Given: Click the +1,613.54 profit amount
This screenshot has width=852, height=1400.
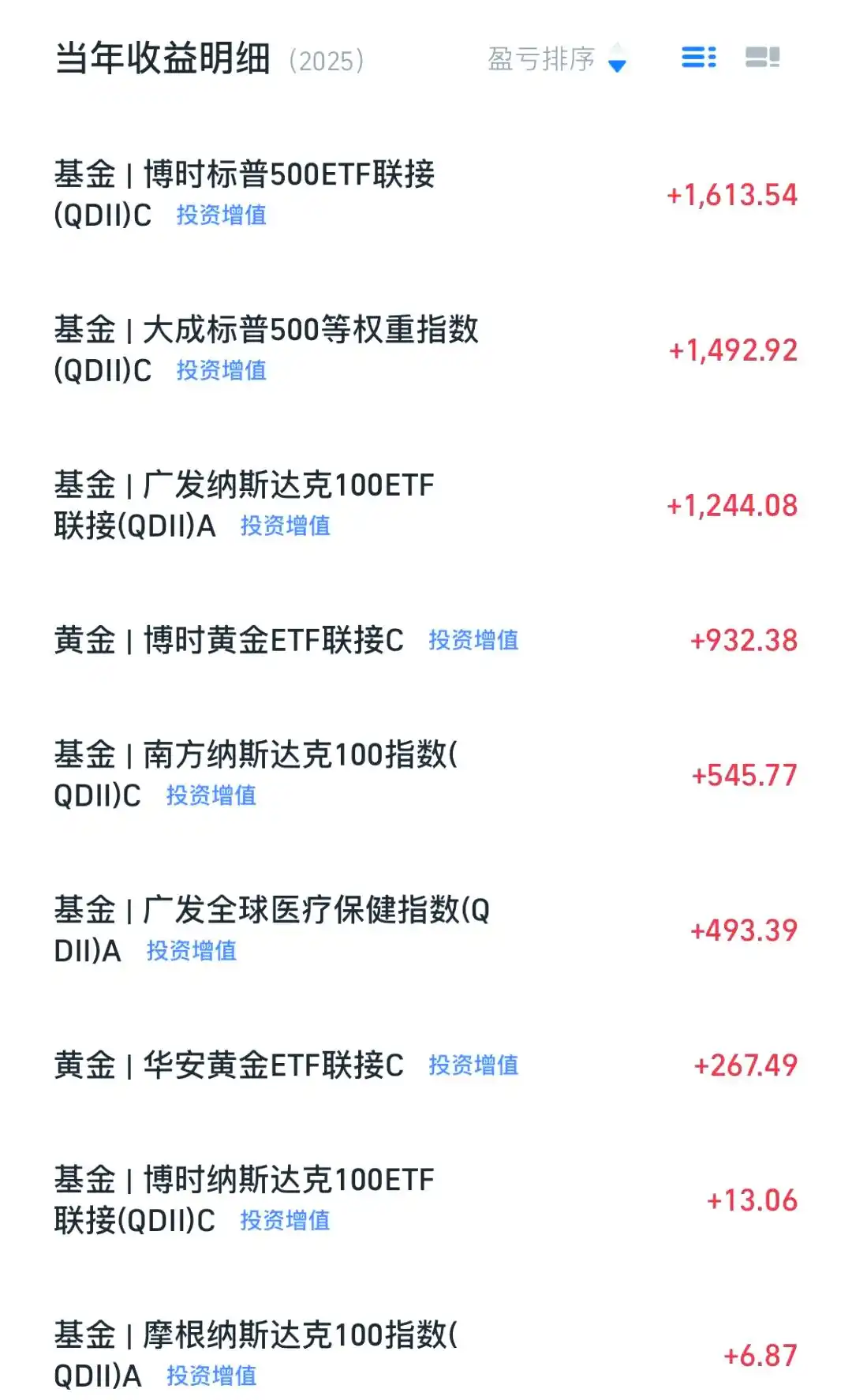Looking at the screenshot, I should [732, 194].
